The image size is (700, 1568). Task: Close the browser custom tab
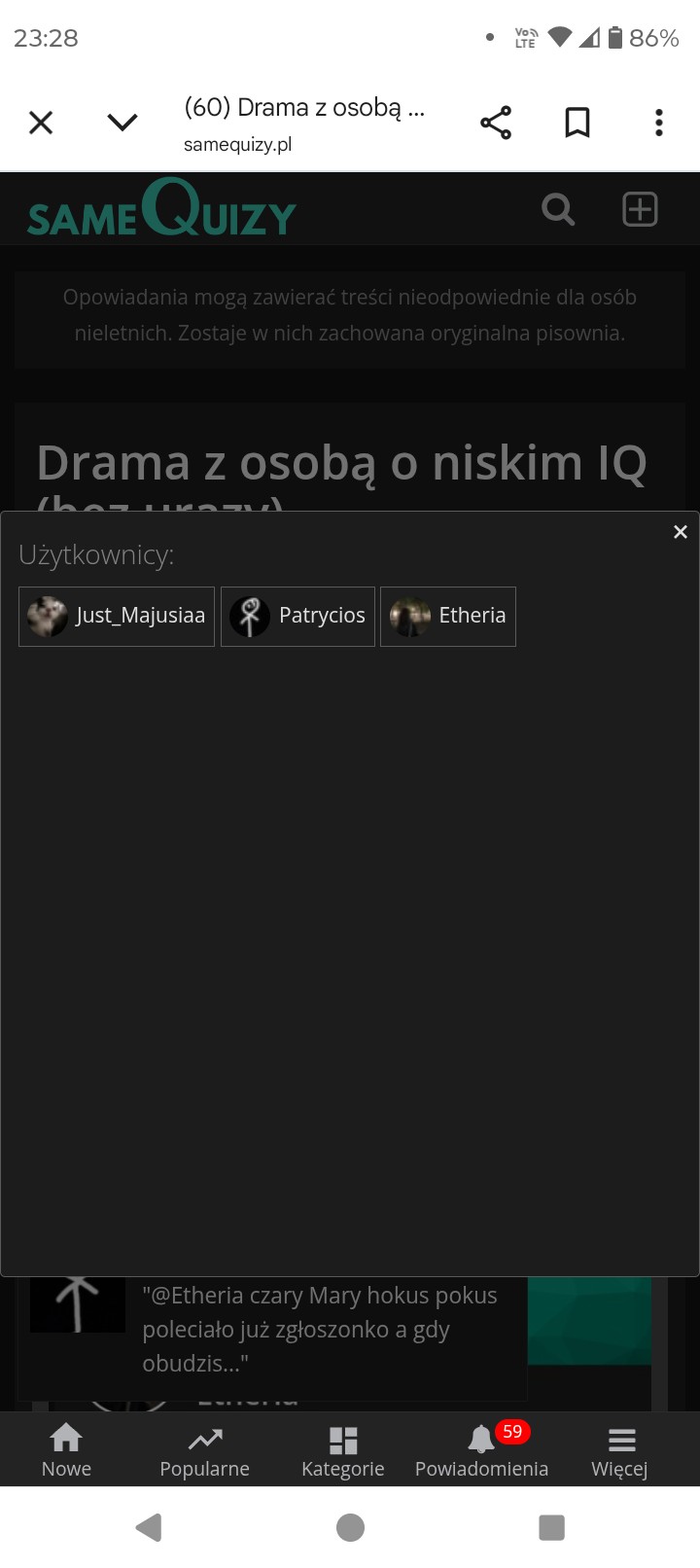click(x=41, y=123)
